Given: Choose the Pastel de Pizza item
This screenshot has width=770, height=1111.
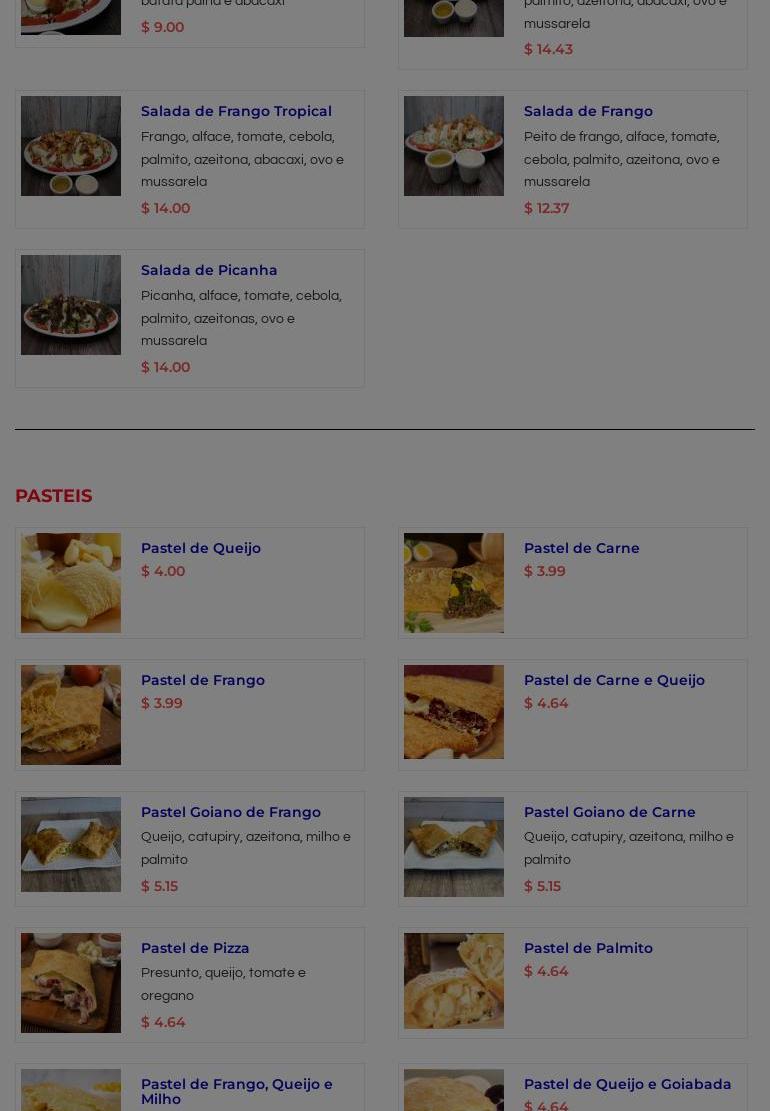Looking at the screenshot, I should pos(195,948).
